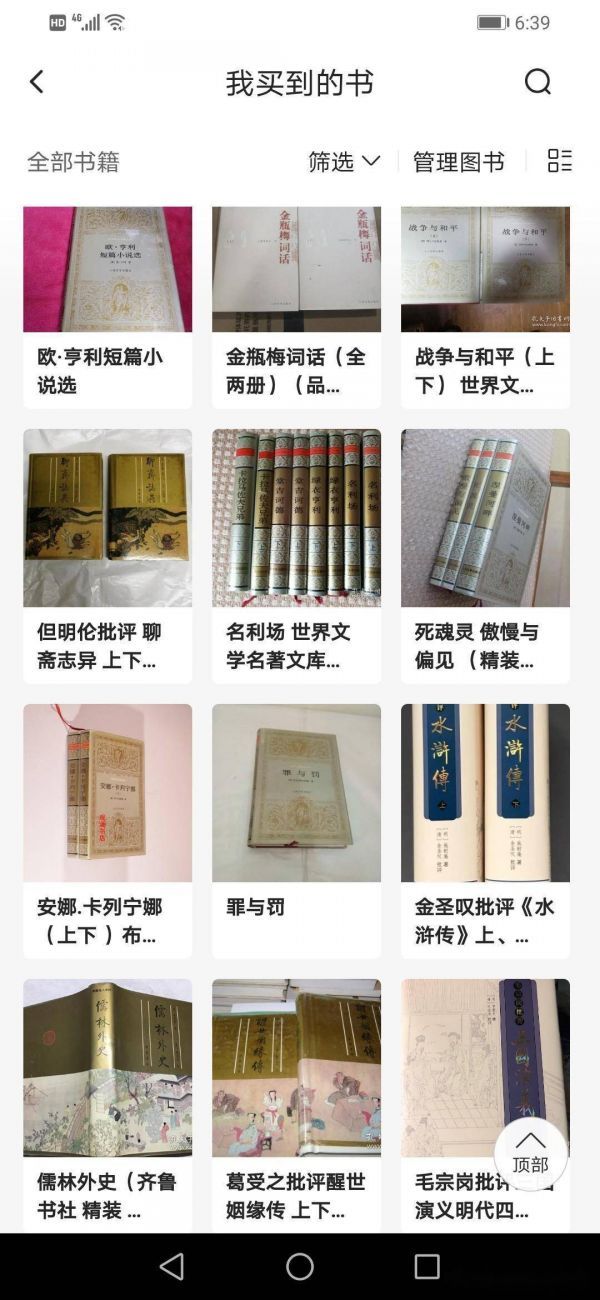Expand the 筛选 filter dropdown
600x1300 pixels.
tap(344, 162)
